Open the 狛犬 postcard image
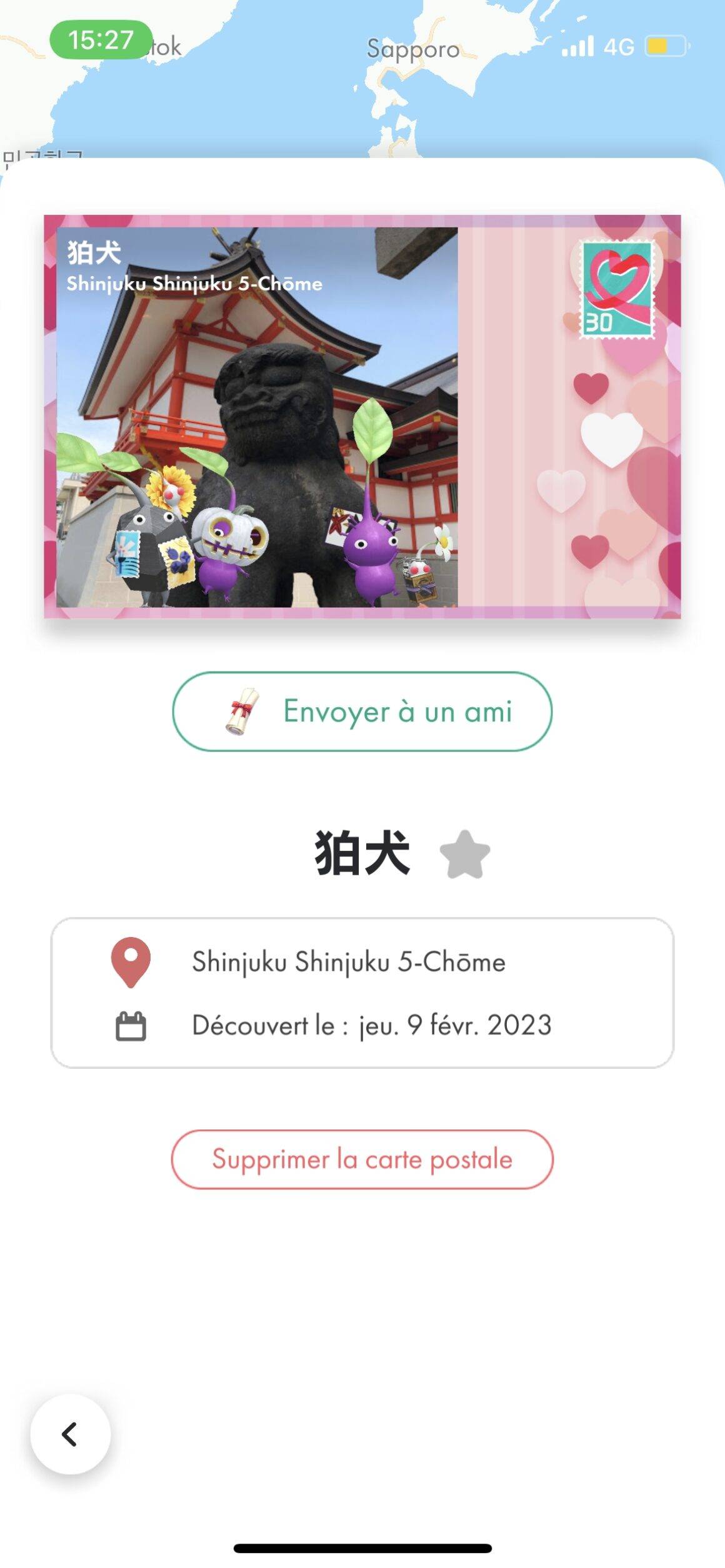This screenshot has width=725, height=1568. pos(362,417)
